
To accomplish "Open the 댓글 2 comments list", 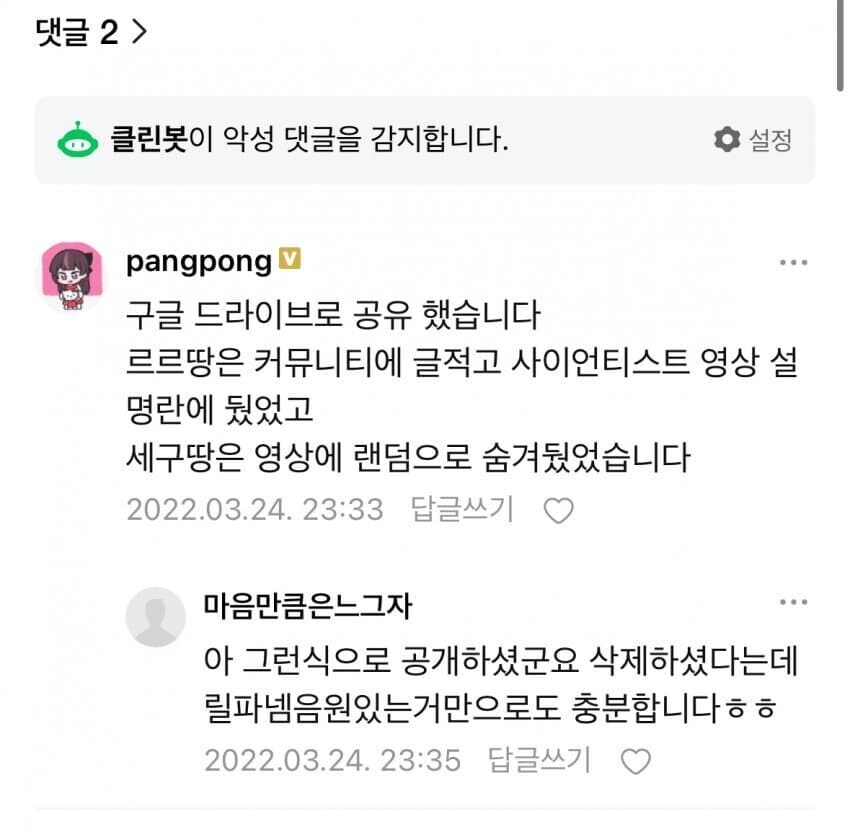I will pos(91,33).
